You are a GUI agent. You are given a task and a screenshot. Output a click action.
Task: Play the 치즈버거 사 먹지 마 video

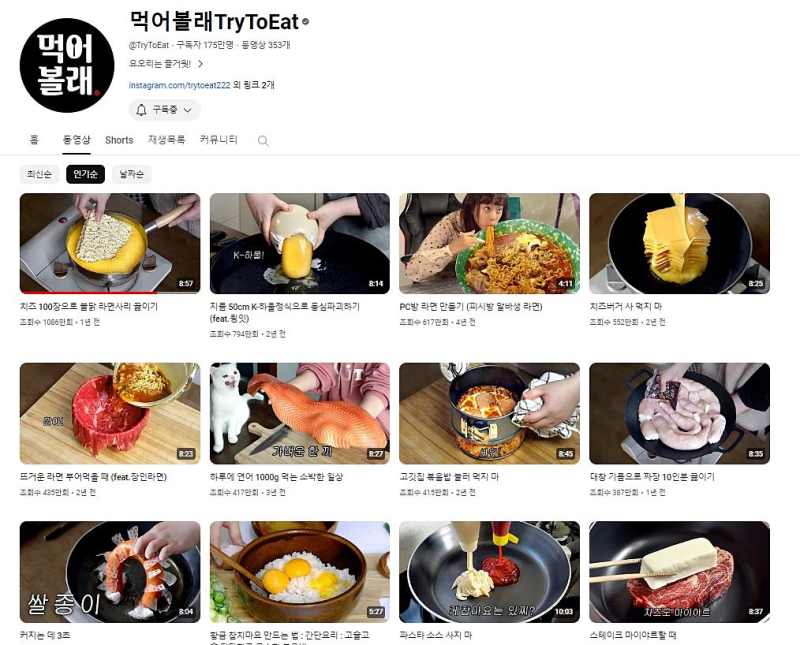coord(679,243)
